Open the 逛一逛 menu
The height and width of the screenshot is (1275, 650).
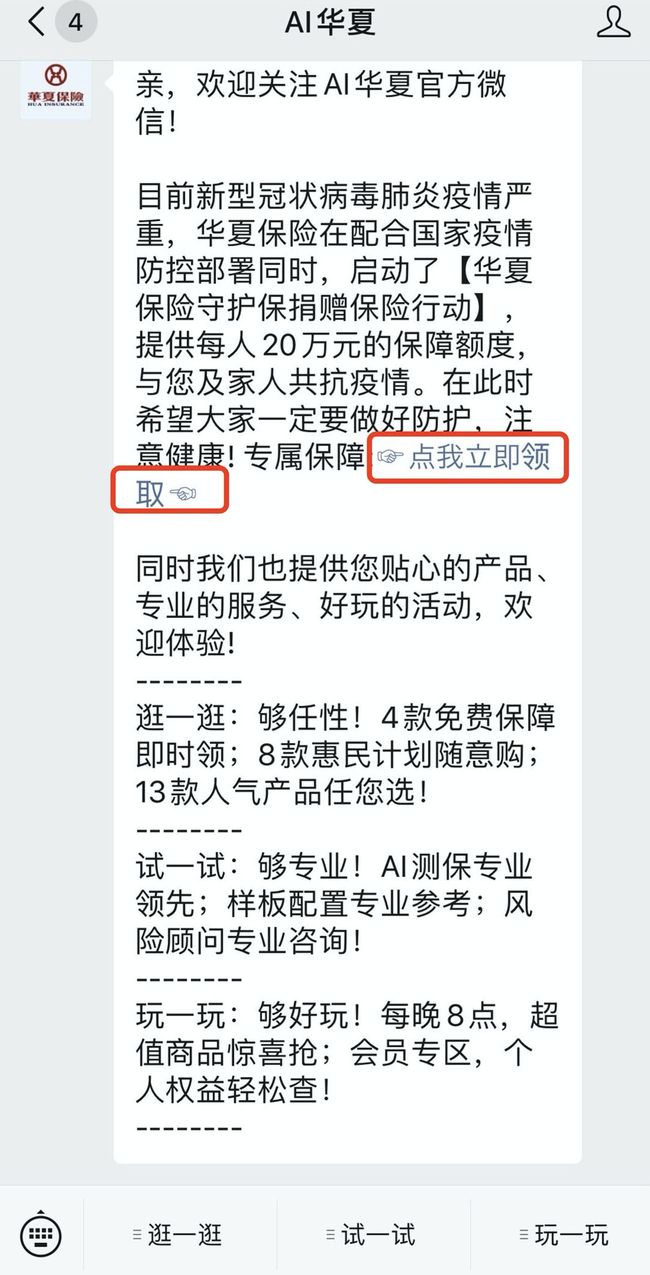179,1235
